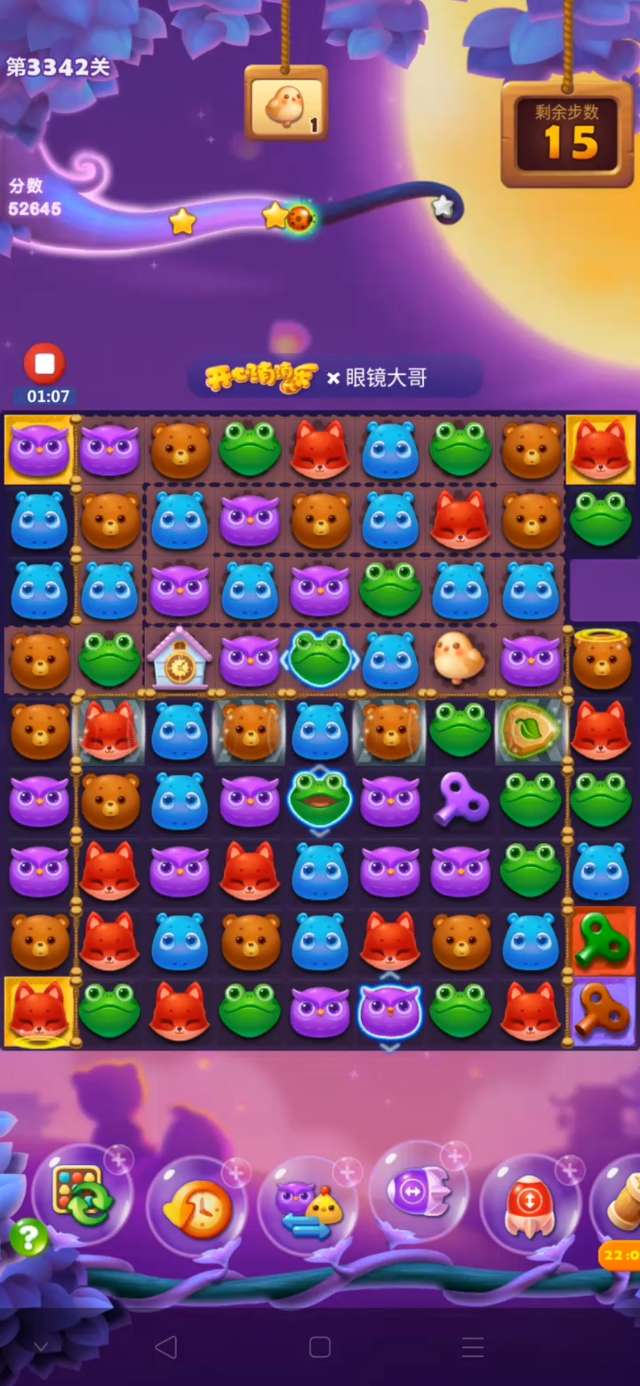Tap the yellow chick on the board
Image resolution: width=640 pixels, height=1386 pixels.
[459, 657]
